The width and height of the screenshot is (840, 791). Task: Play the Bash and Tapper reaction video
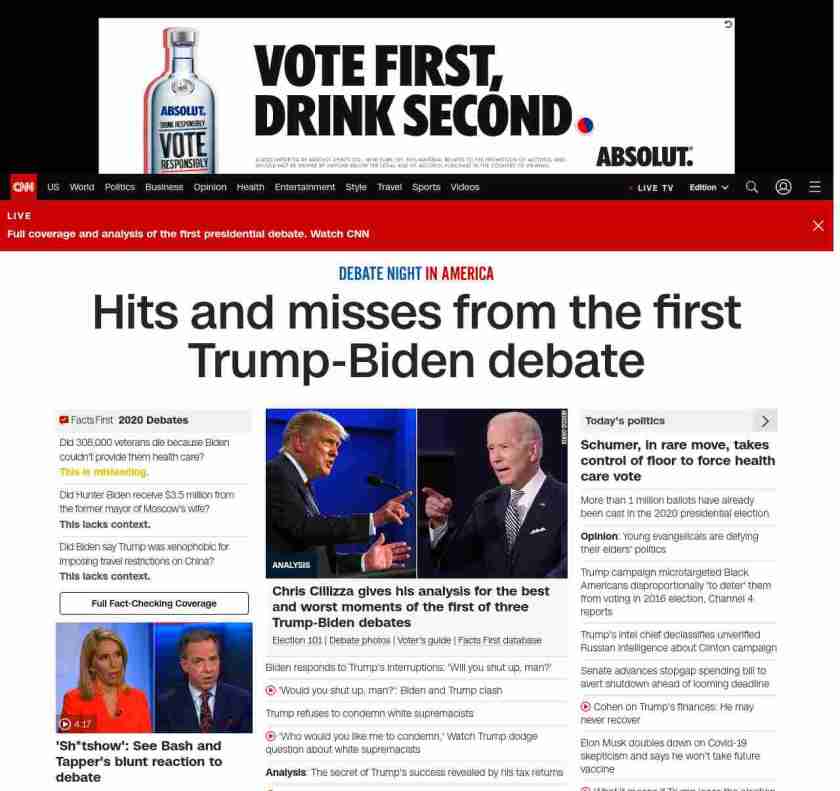coord(154,678)
